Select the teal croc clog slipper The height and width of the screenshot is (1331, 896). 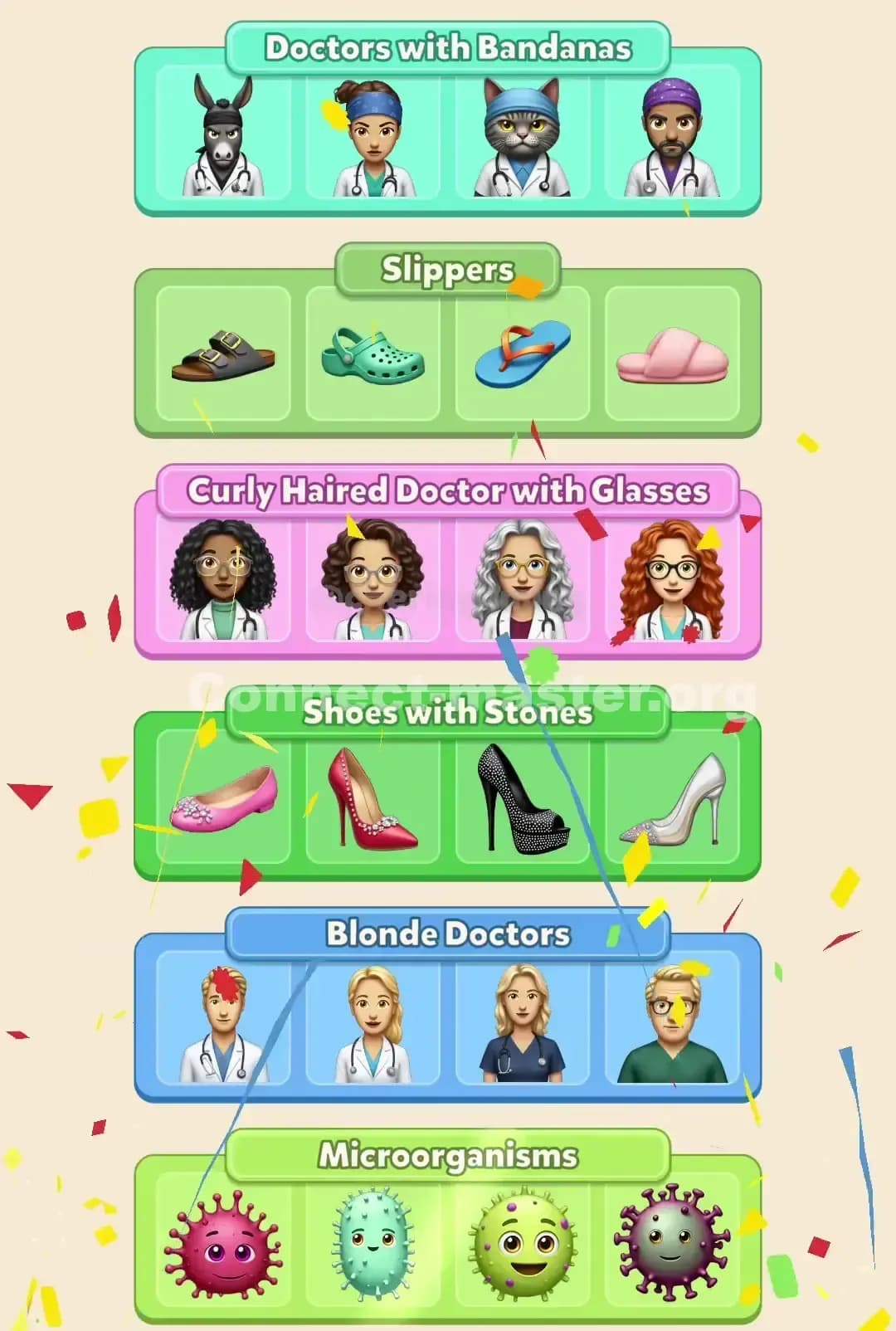pos(373,353)
